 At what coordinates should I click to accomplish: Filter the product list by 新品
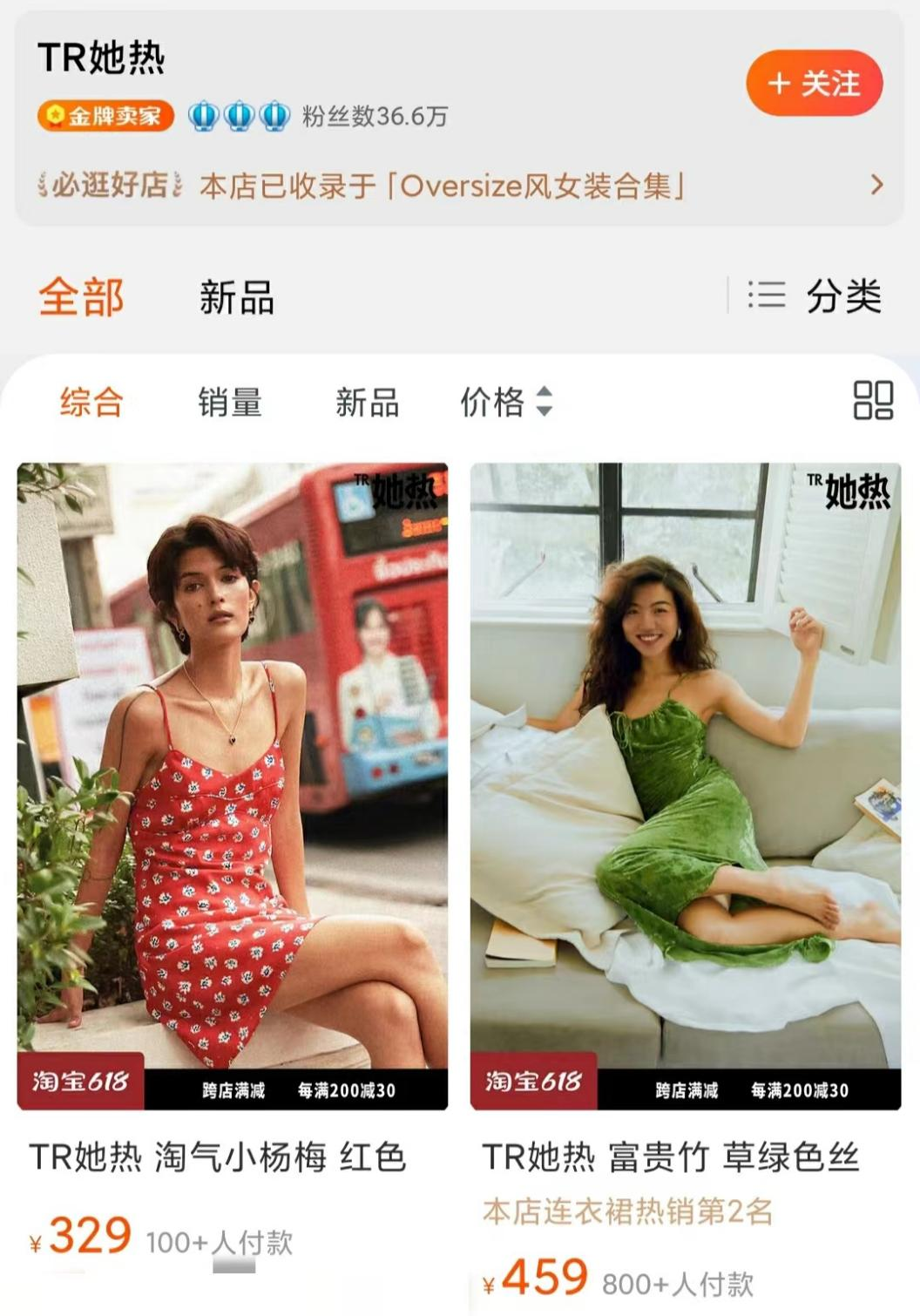367,403
